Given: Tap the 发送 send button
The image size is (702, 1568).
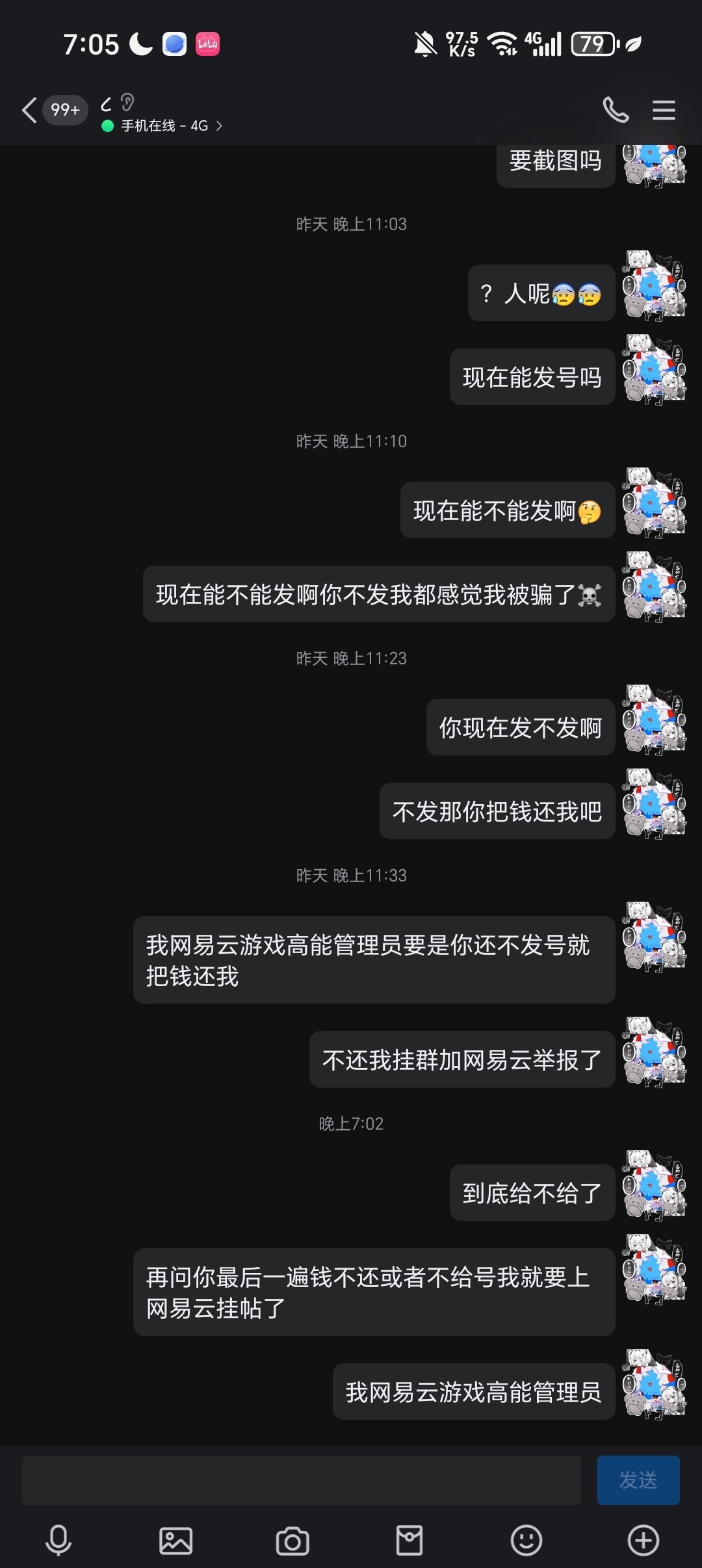Looking at the screenshot, I should point(638,1480).
